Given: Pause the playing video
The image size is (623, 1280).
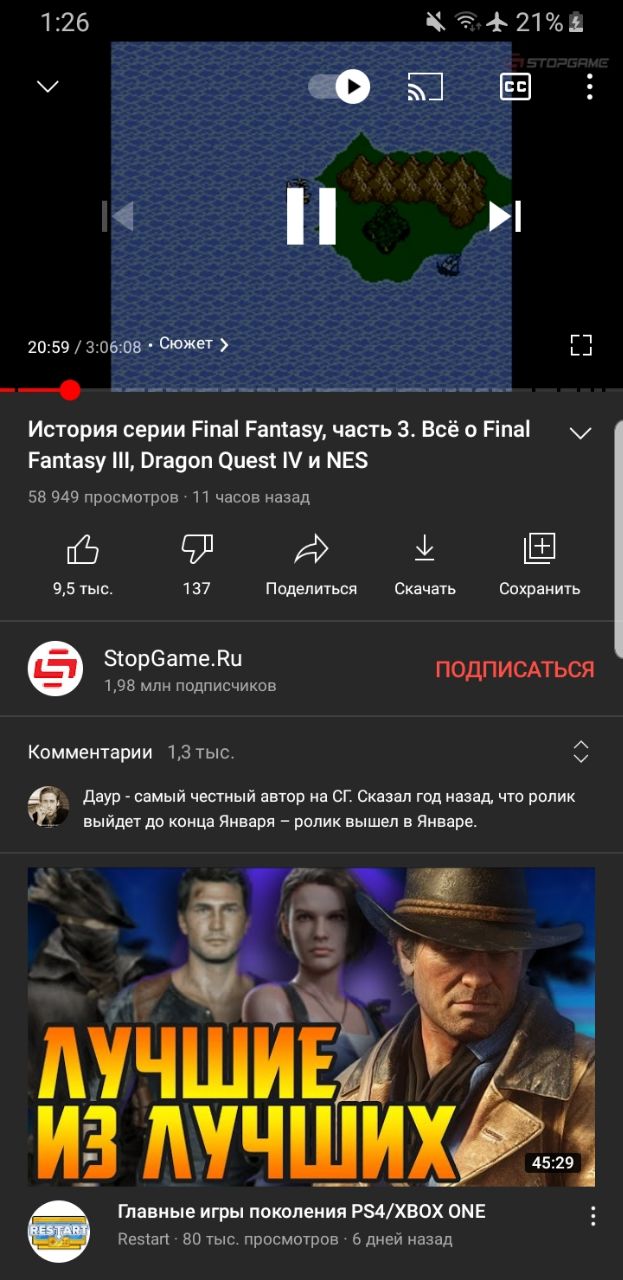Looking at the screenshot, I should [x=311, y=216].
